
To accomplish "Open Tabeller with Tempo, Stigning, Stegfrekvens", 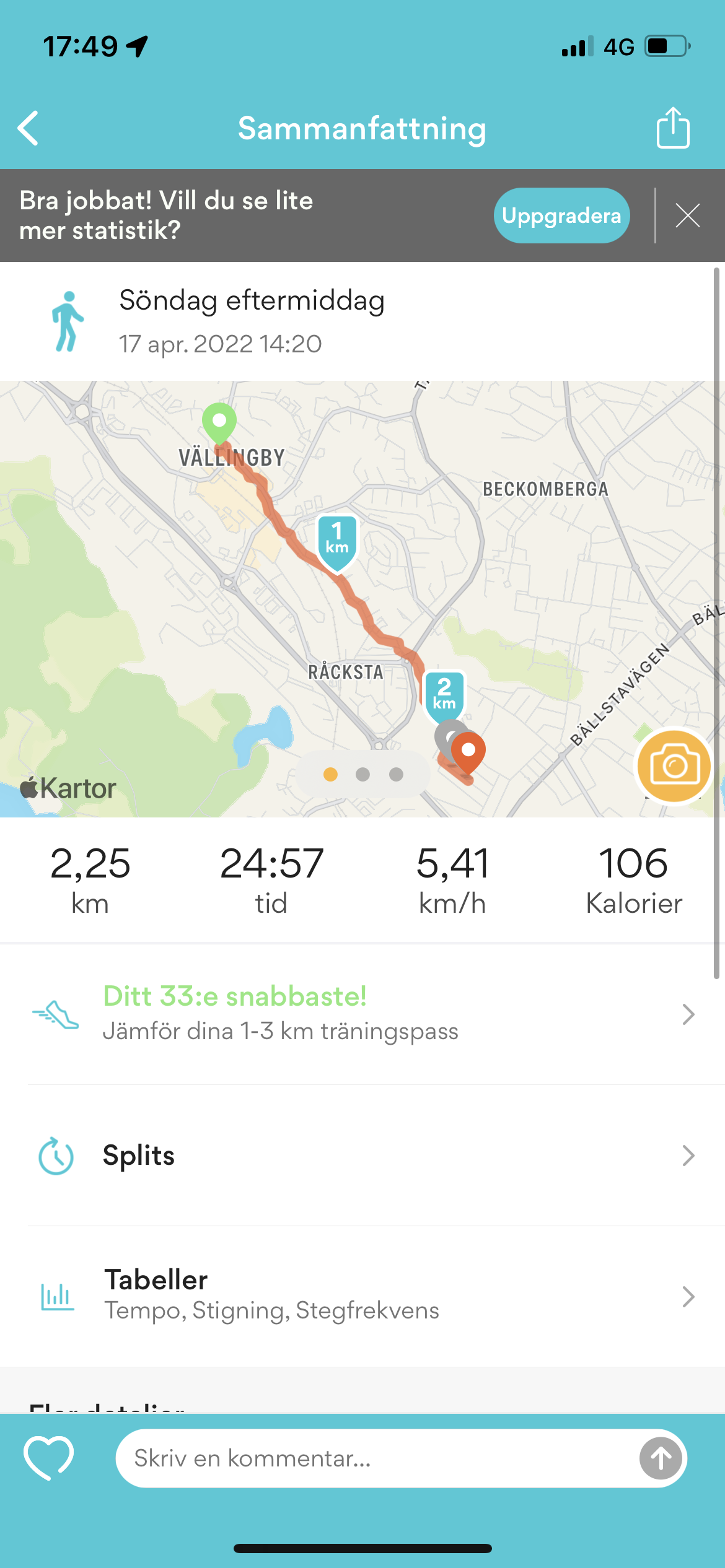I will click(x=362, y=1296).
